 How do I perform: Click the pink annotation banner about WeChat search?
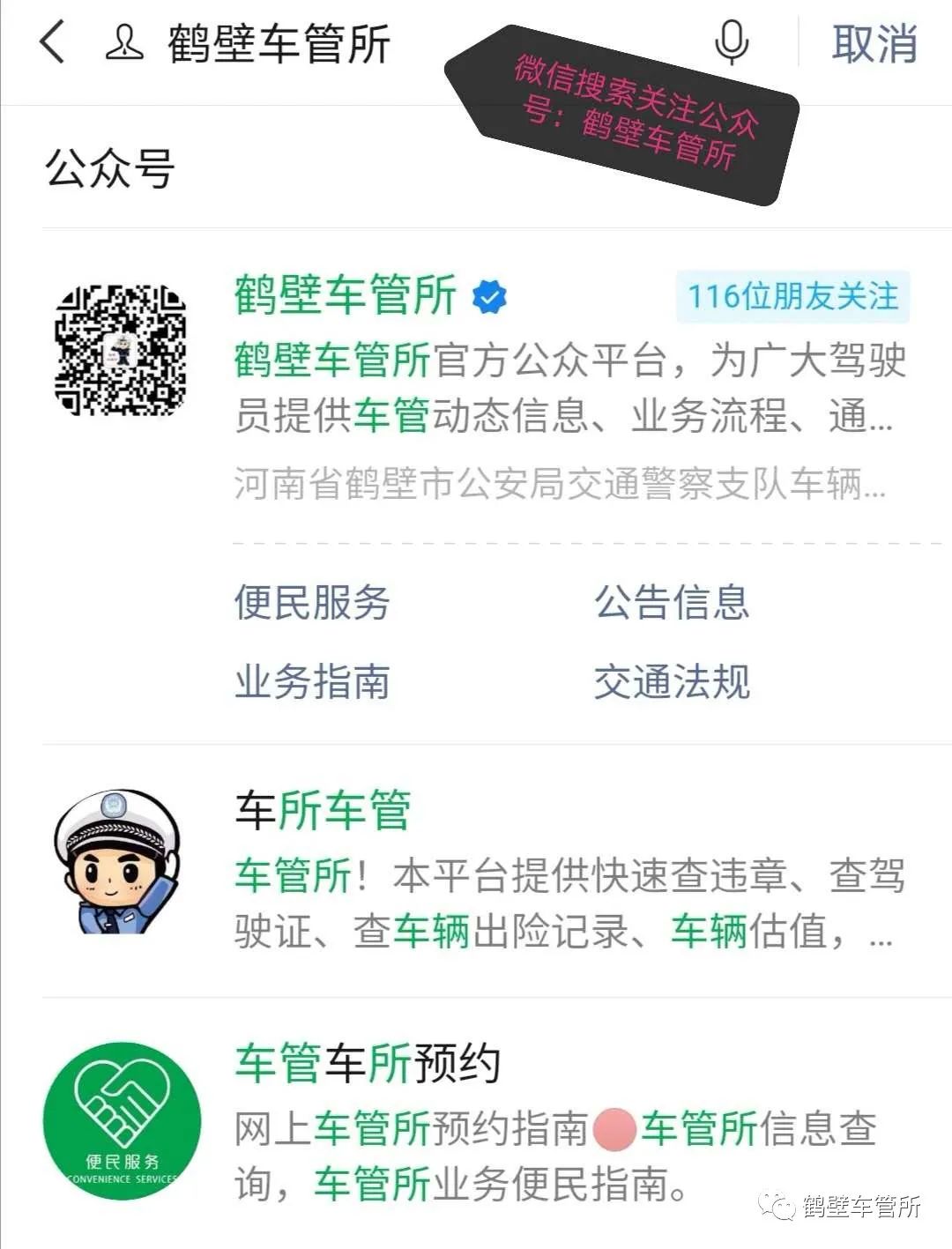[x=635, y=106]
